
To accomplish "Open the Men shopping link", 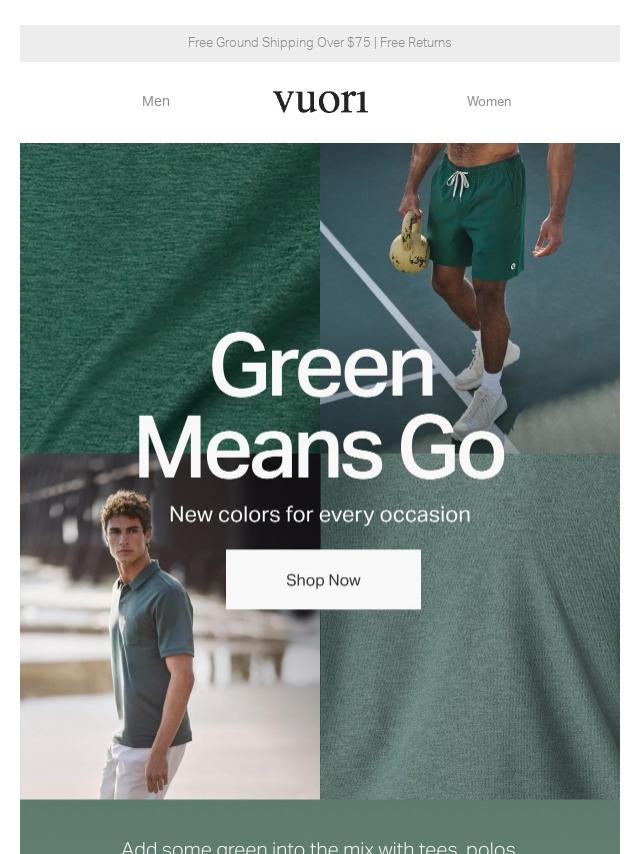I will pyautogui.click(x=156, y=101).
